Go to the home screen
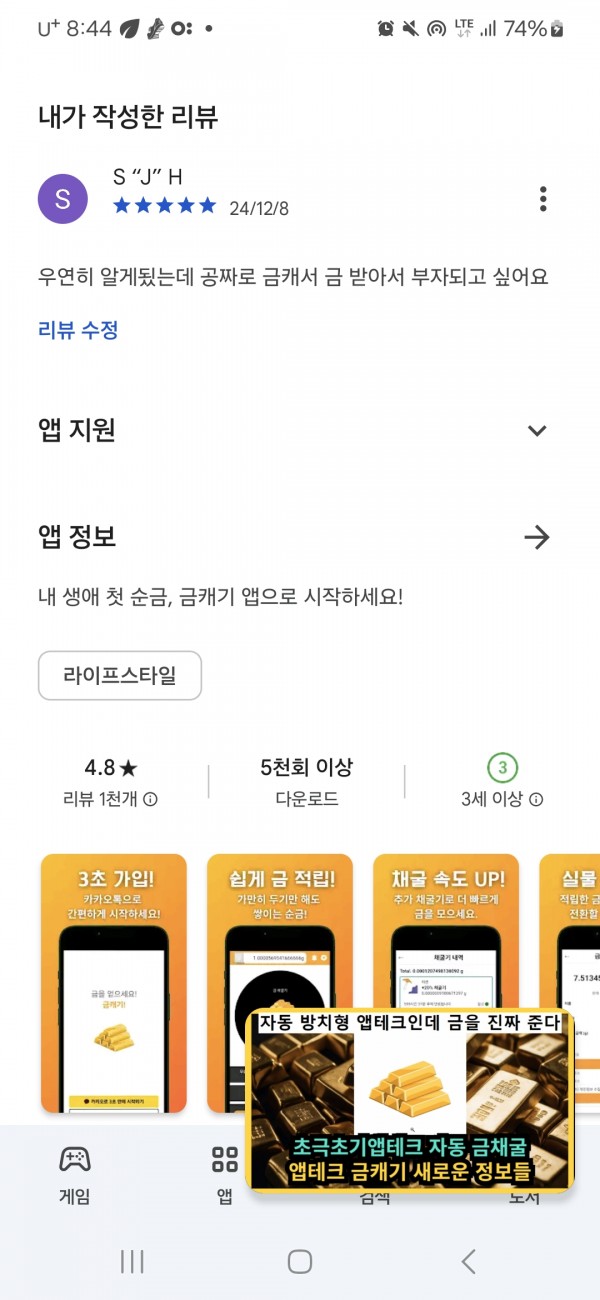The width and height of the screenshot is (600, 1300). tap(300, 1261)
